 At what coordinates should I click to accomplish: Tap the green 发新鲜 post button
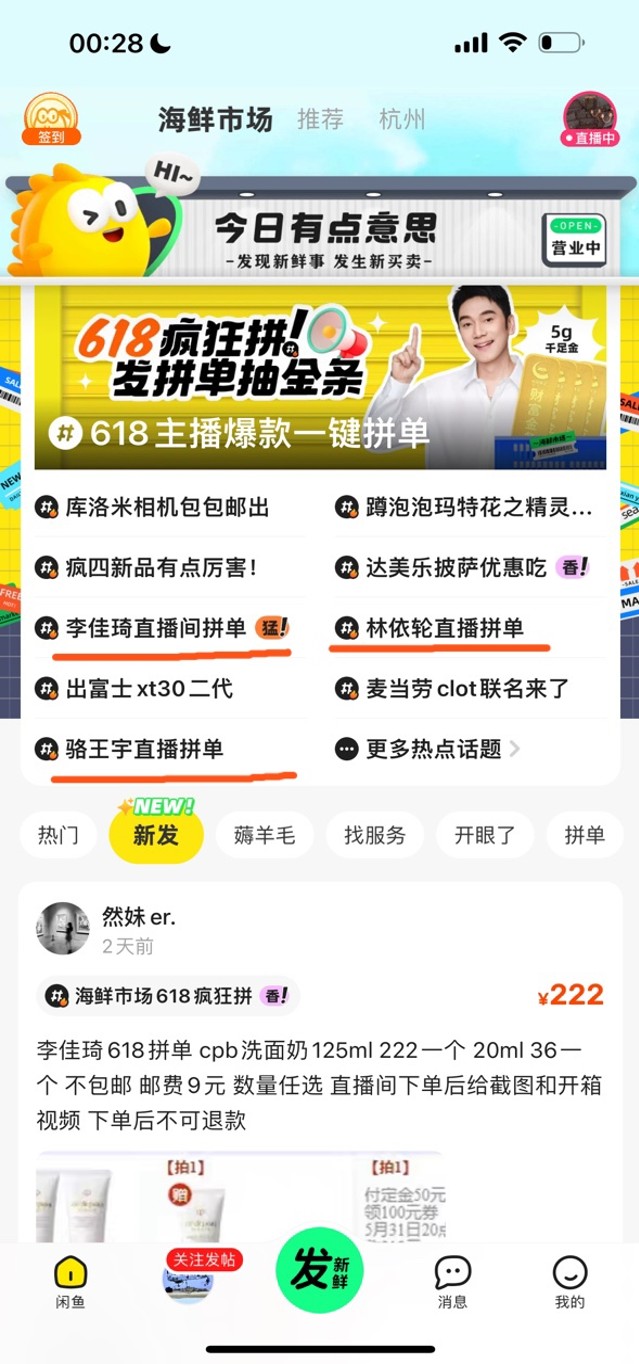[x=320, y=1270]
